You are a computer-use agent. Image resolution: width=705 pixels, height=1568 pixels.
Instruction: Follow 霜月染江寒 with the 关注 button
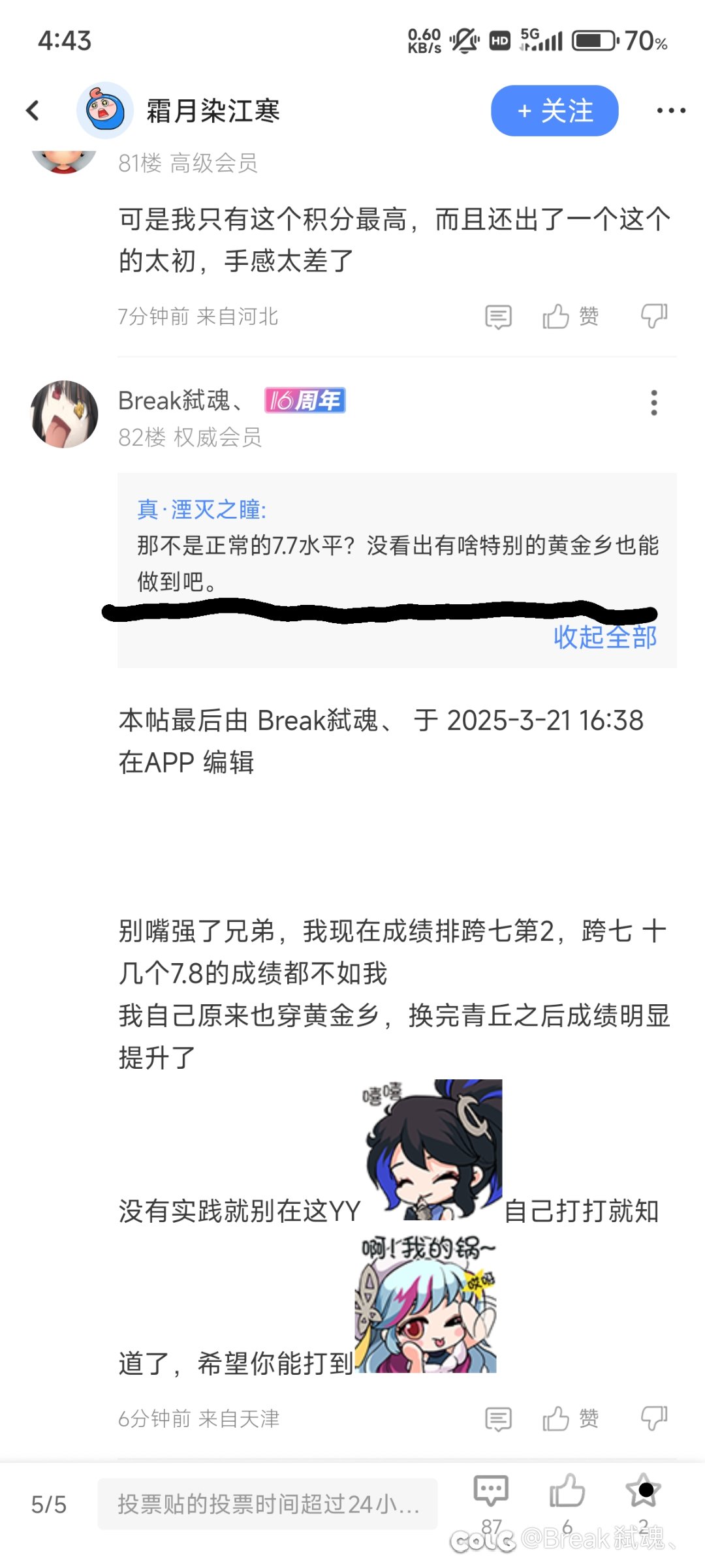(554, 111)
